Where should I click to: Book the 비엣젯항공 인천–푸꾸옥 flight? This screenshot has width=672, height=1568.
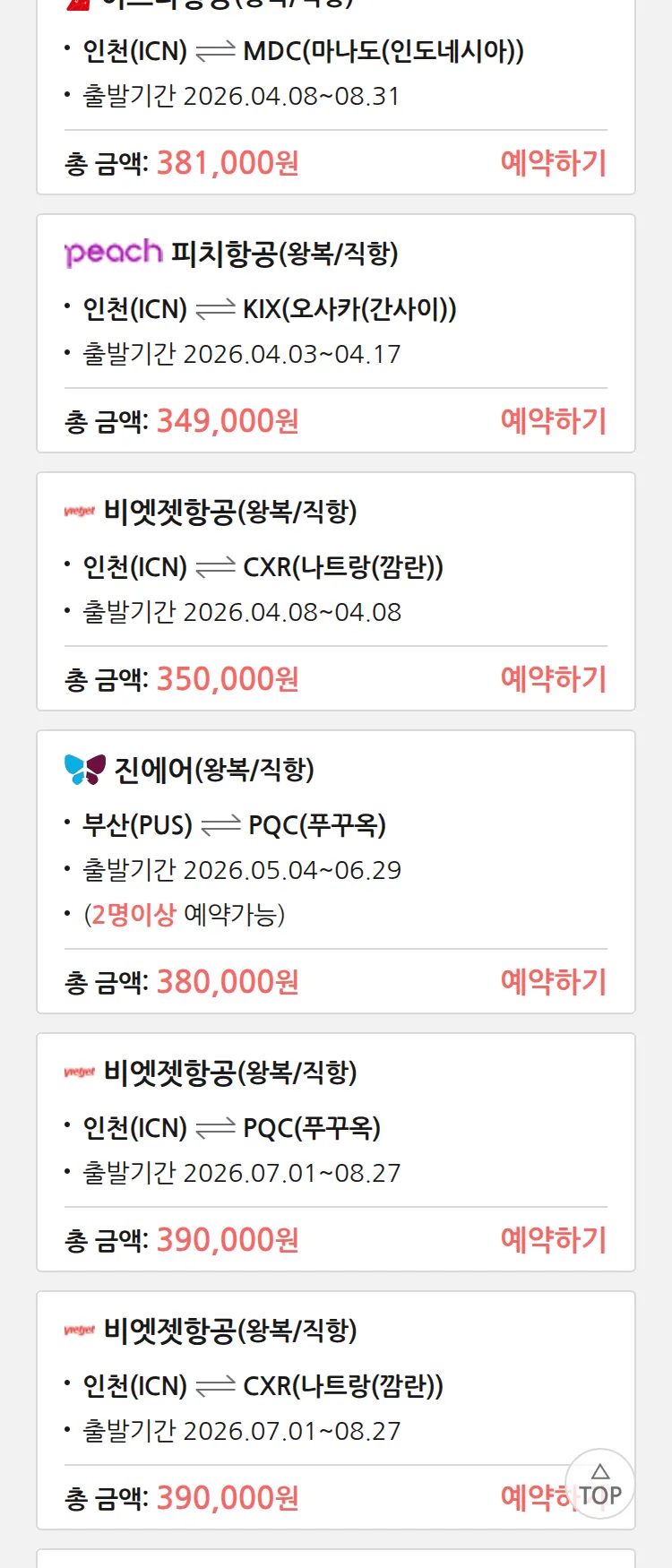tap(553, 1240)
